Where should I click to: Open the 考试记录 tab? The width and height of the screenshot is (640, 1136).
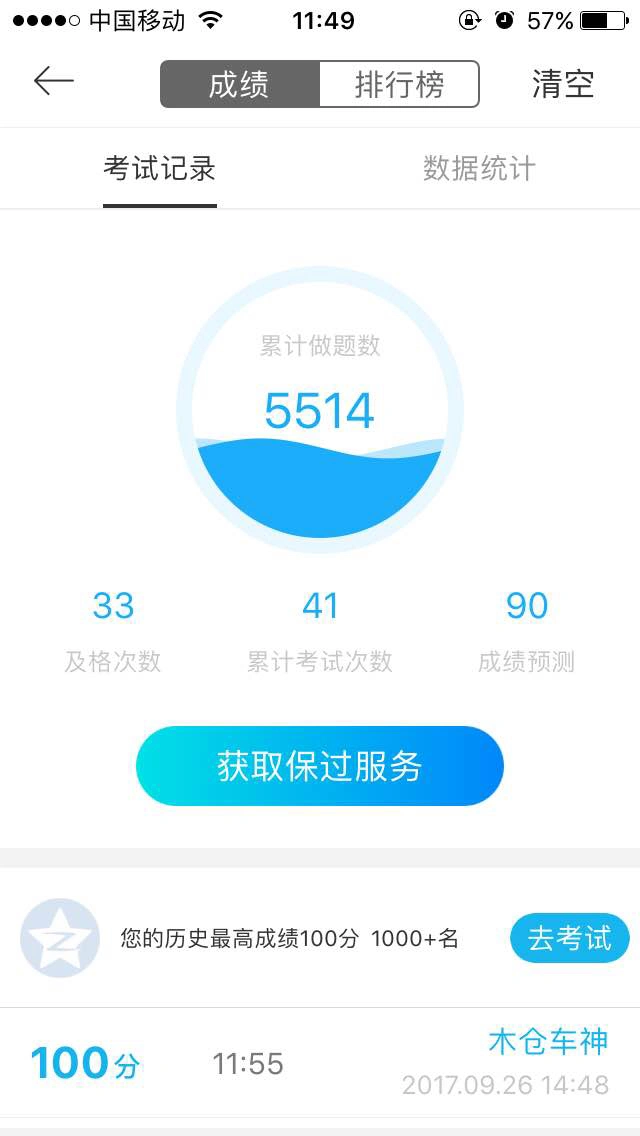[160, 168]
